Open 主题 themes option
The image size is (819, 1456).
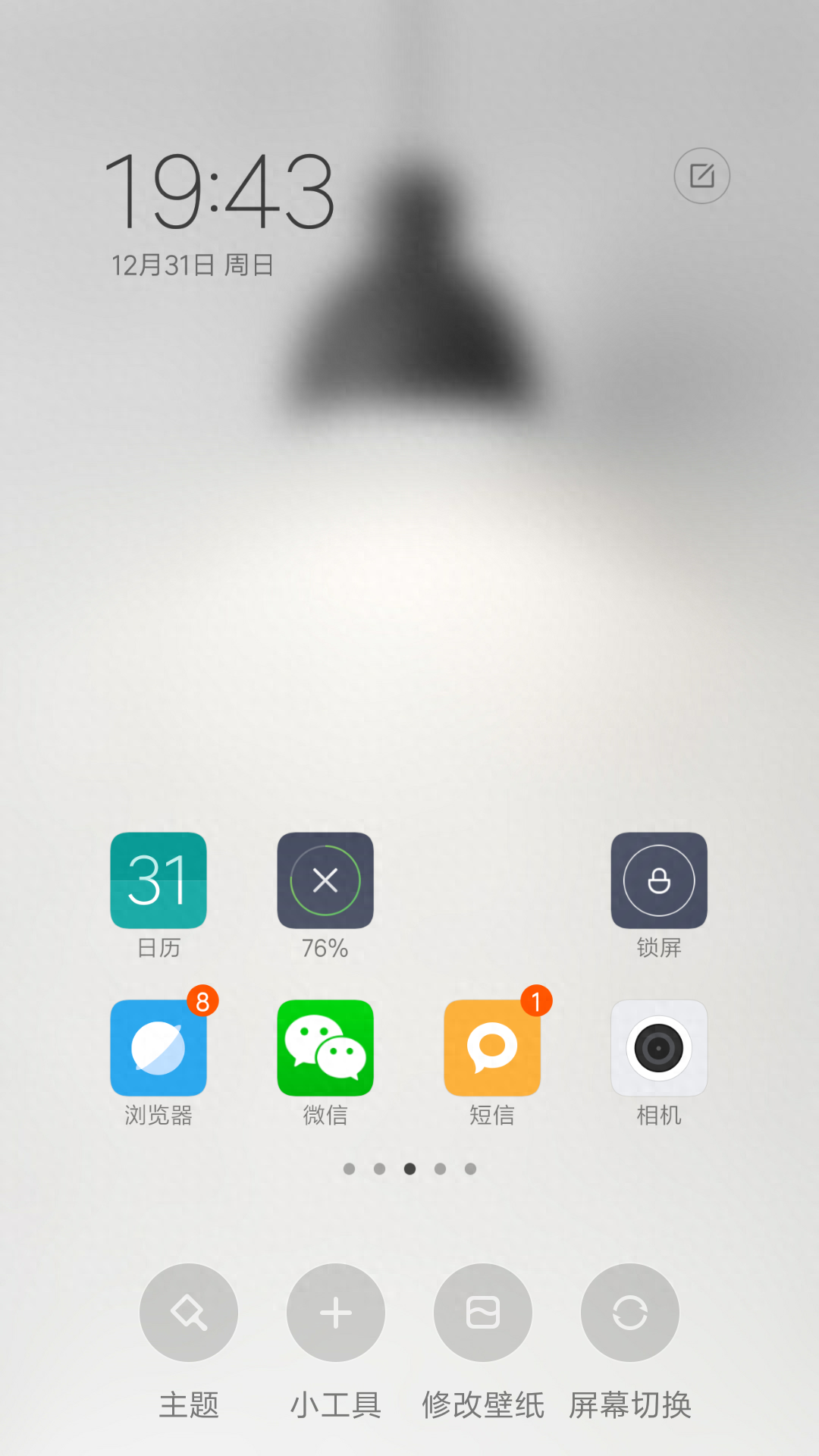pyautogui.click(x=189, y=1313)
